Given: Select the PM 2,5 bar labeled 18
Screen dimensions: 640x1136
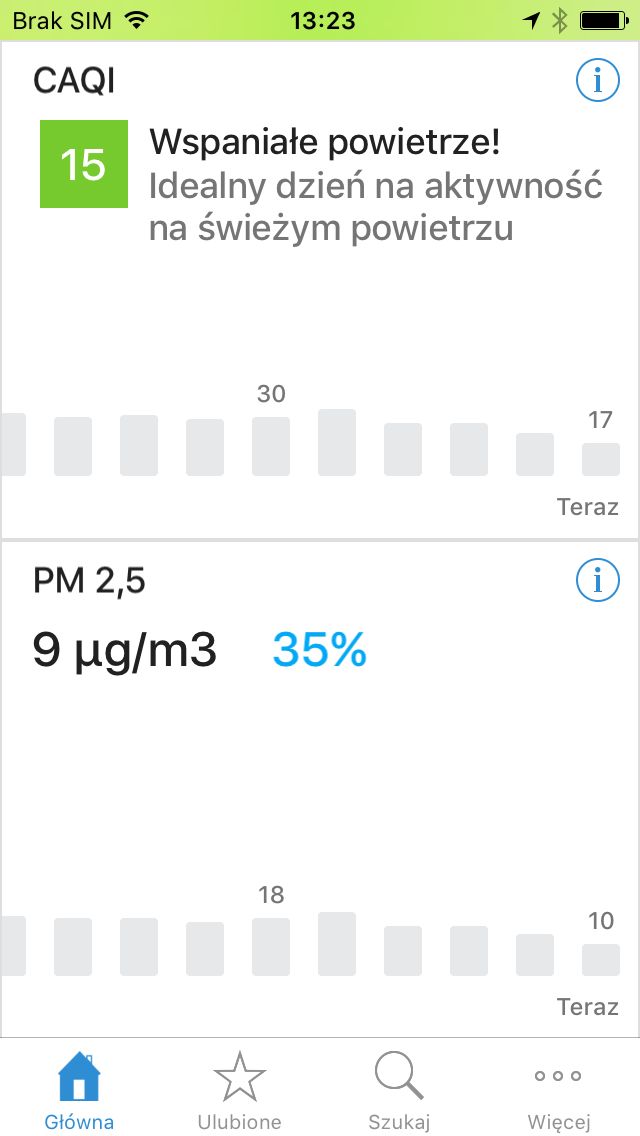Looking at the screenshot, I should coord(271,947).
